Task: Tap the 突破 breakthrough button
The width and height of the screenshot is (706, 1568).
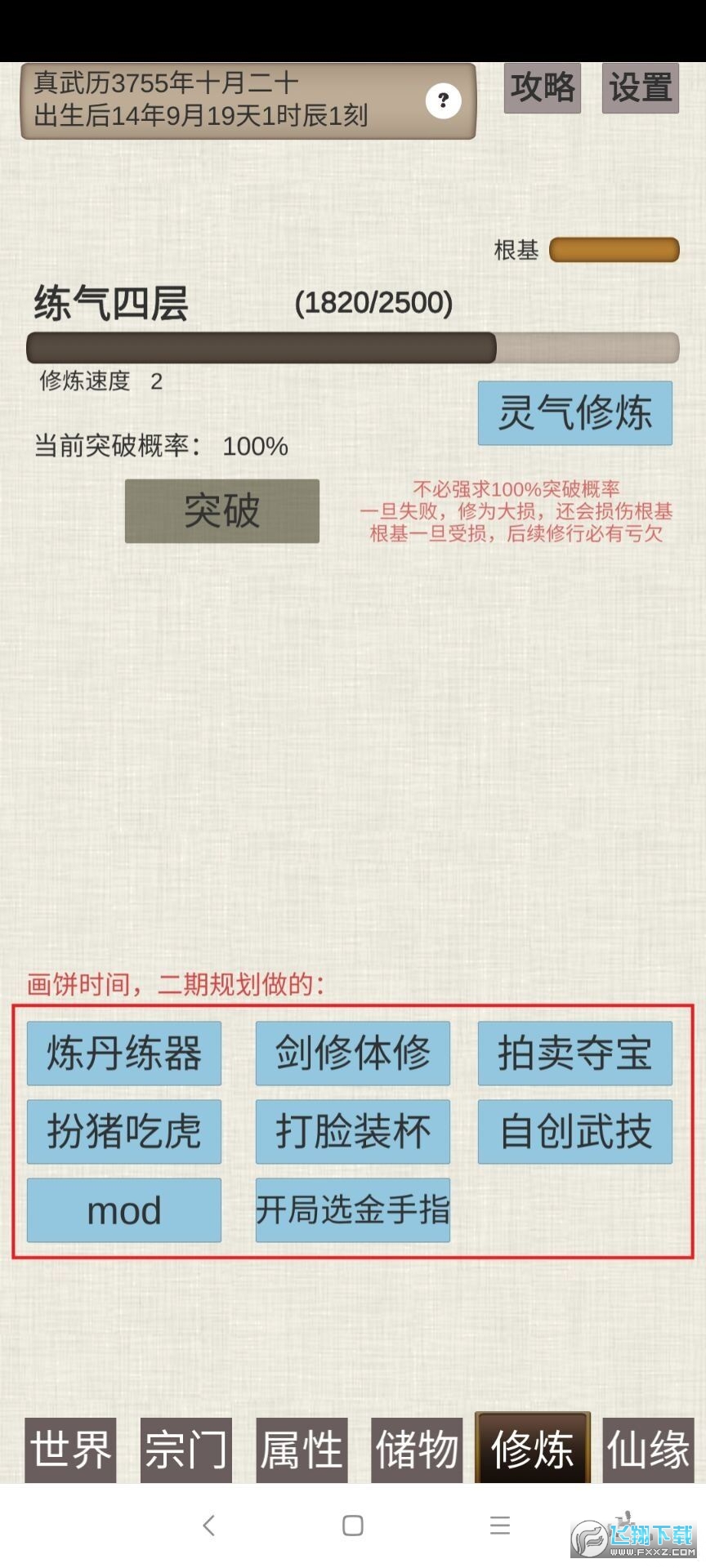Action: [x=221, y=511]
